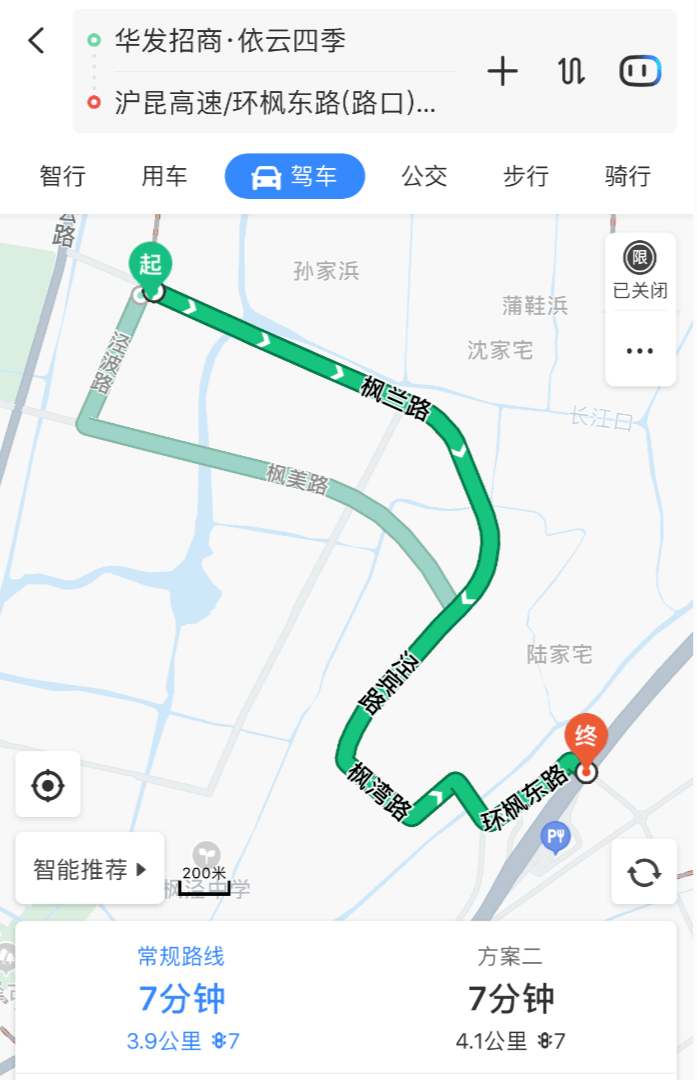Open the more options ellipsis on the map
The height and width of the screenshot is (1080, 698).
pyautogui.click(x=640, y=351)
